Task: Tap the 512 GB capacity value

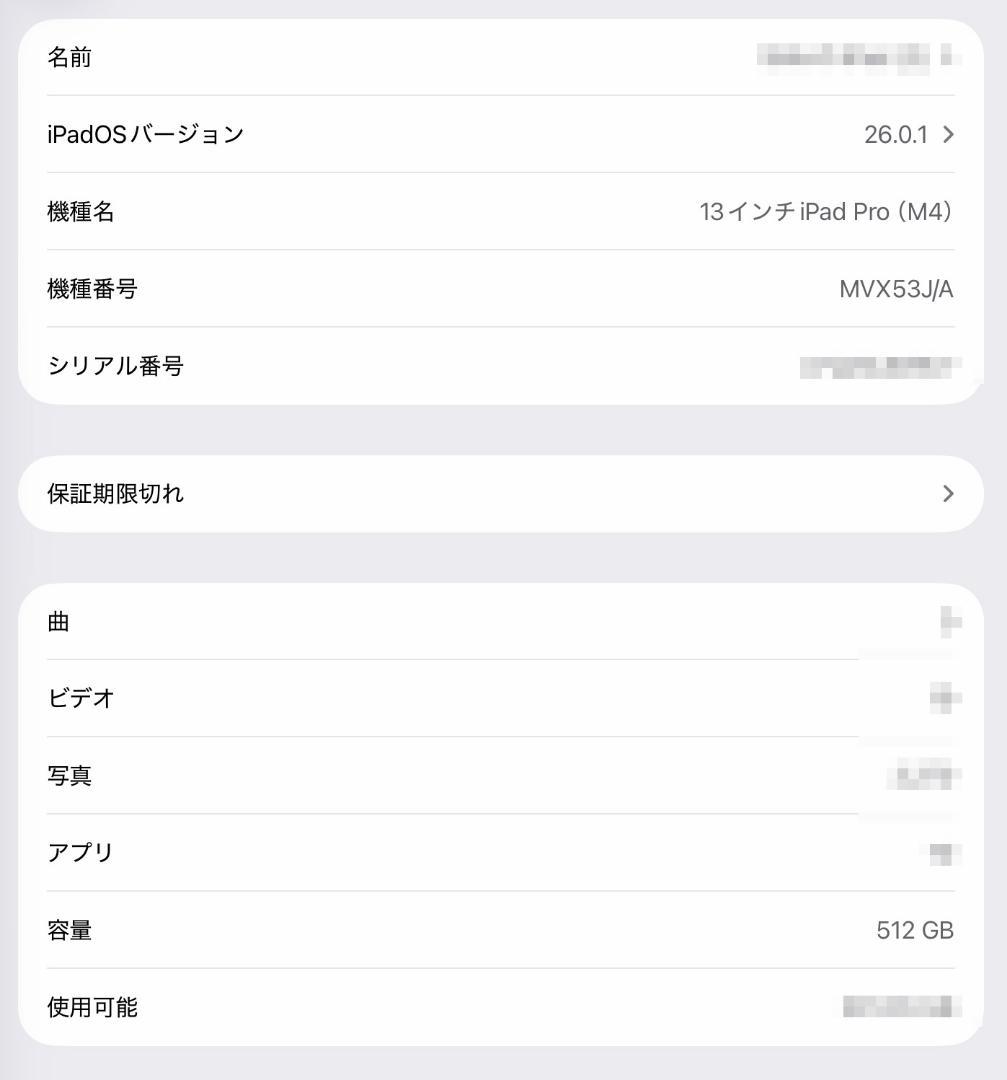Action: coord(913,930)
